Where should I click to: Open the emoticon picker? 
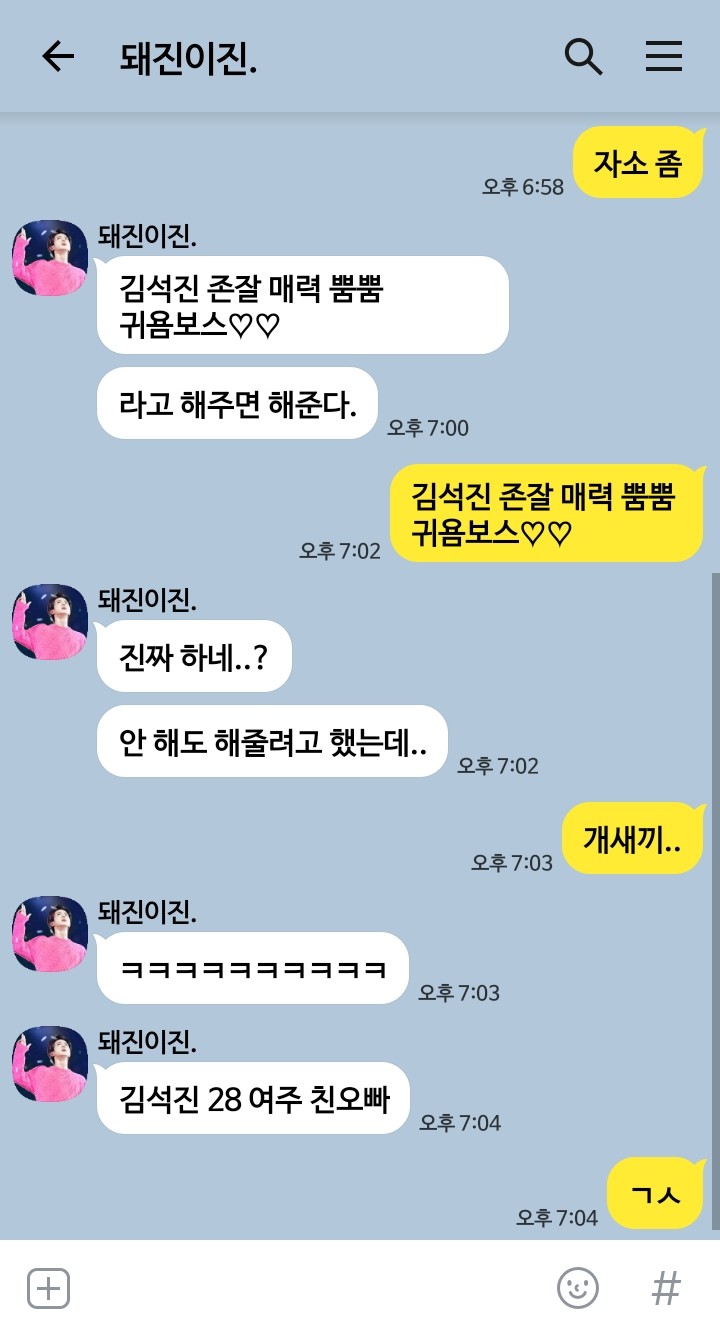point(577,1288)
